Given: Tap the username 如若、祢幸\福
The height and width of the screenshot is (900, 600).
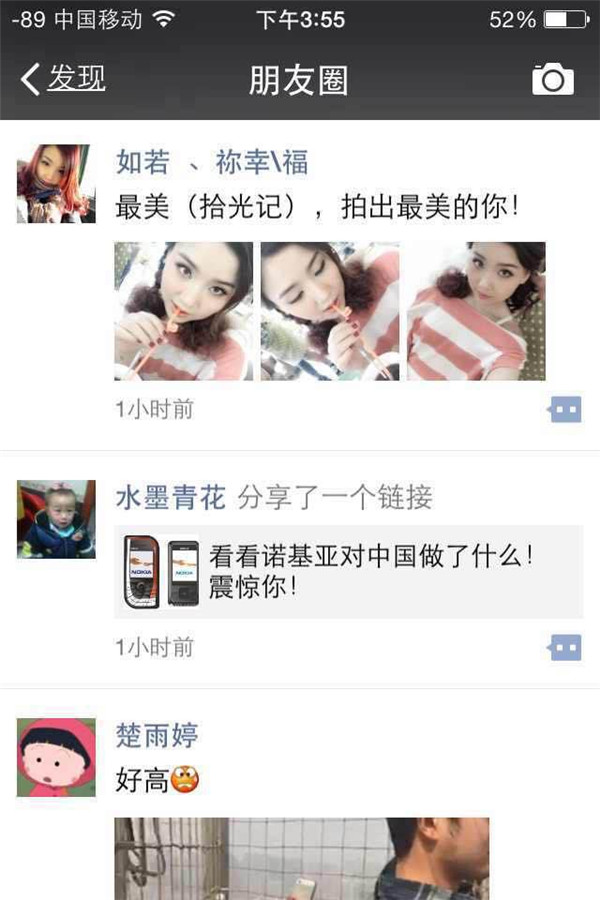Looking at the screenshot, I should [x=212, y=162].
